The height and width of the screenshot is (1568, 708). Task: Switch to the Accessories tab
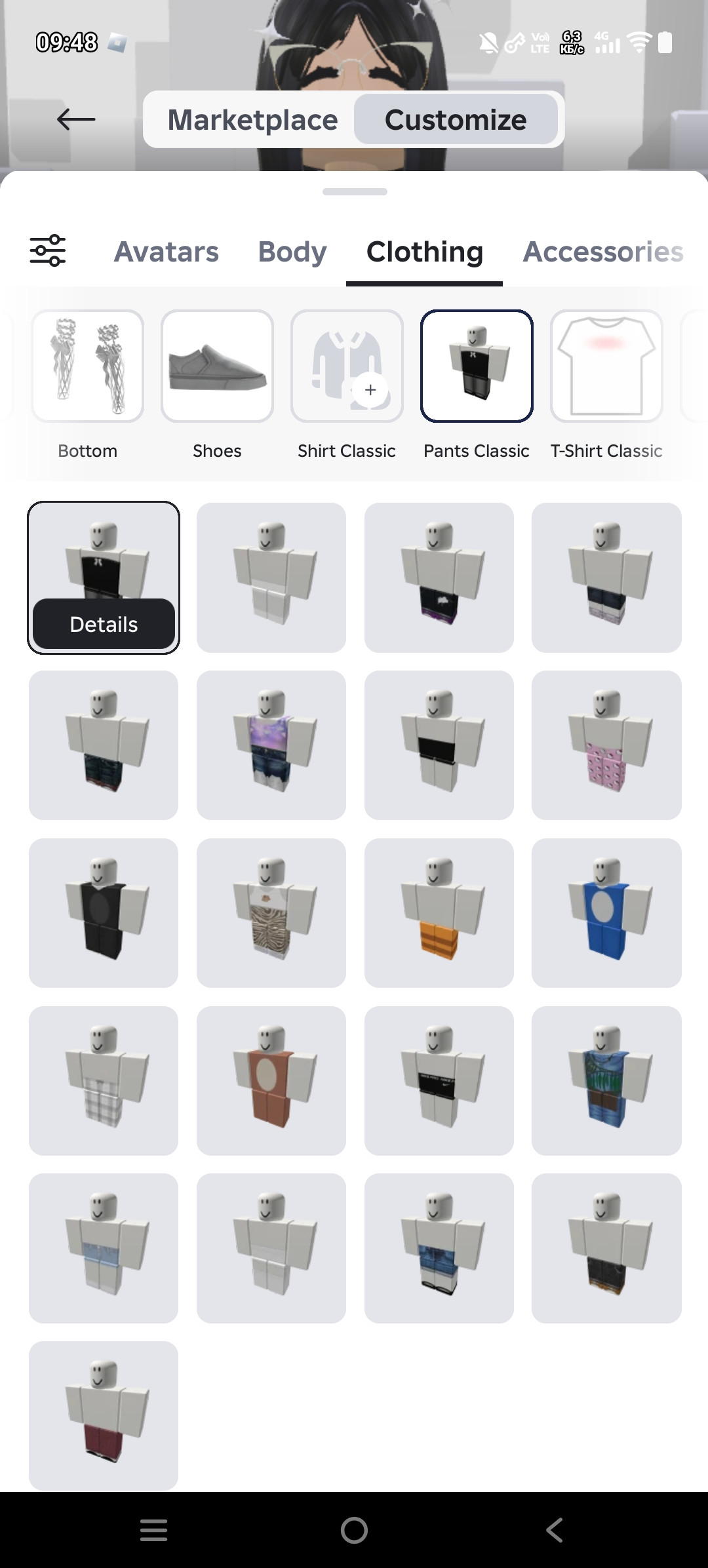tap(602, 252)
